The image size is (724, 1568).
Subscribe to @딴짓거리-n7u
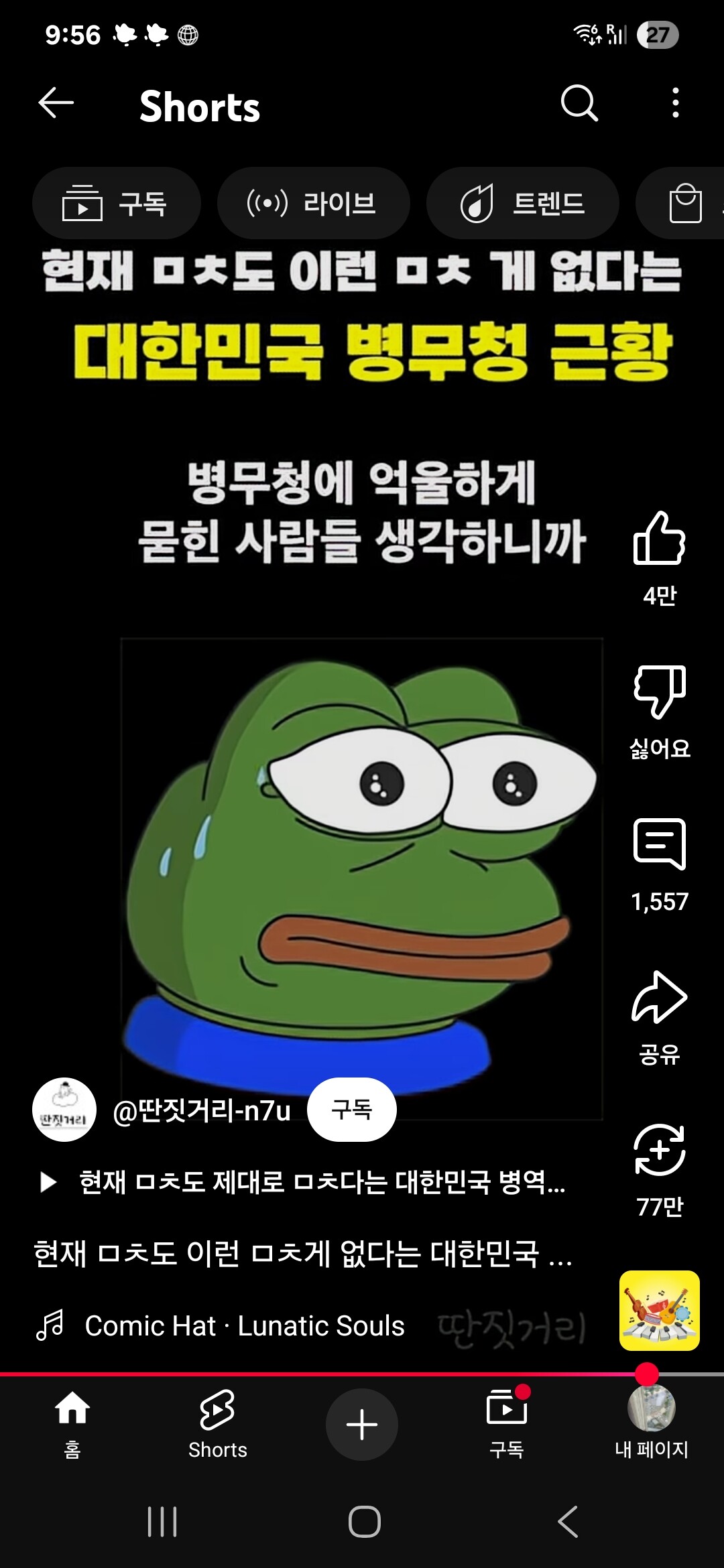[351, 1110]
